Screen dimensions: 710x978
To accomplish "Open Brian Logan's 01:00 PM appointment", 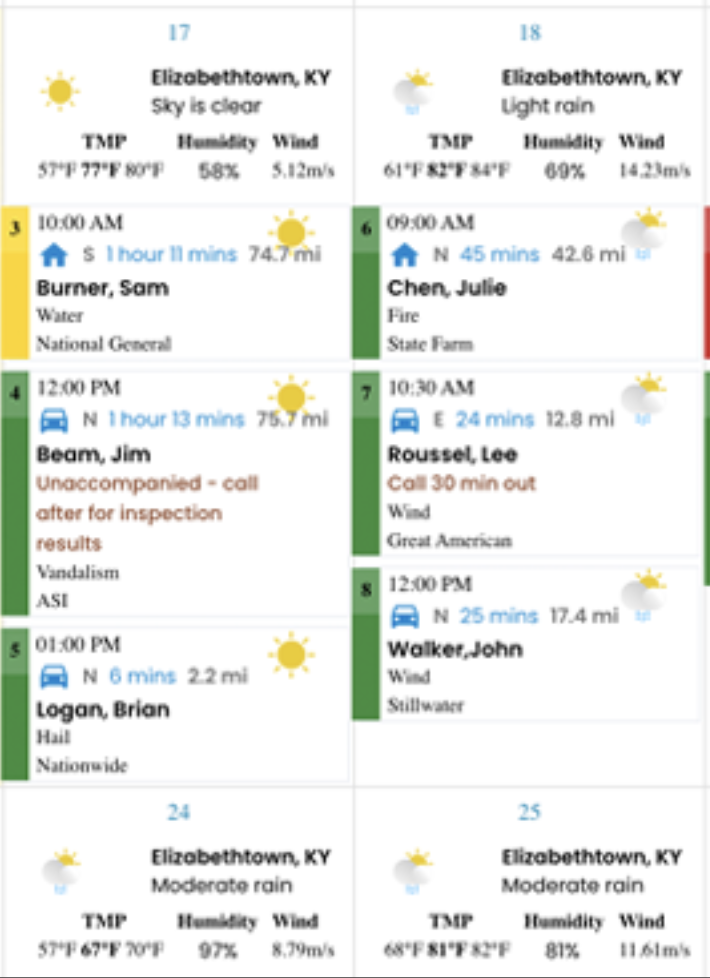I will coord(102,710).
